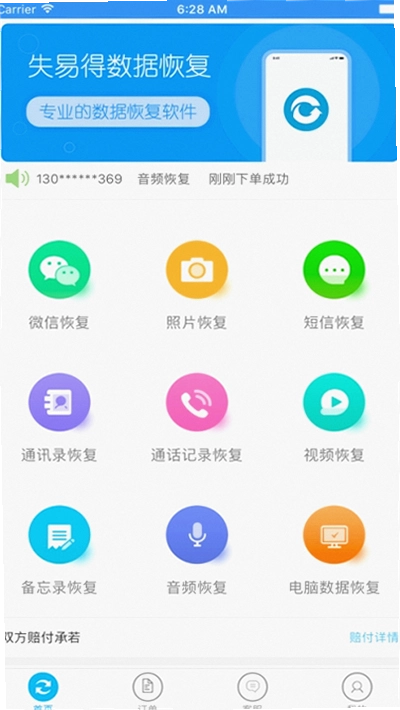Switch to the home tab with refresh icon

click(x=43, y=690)
